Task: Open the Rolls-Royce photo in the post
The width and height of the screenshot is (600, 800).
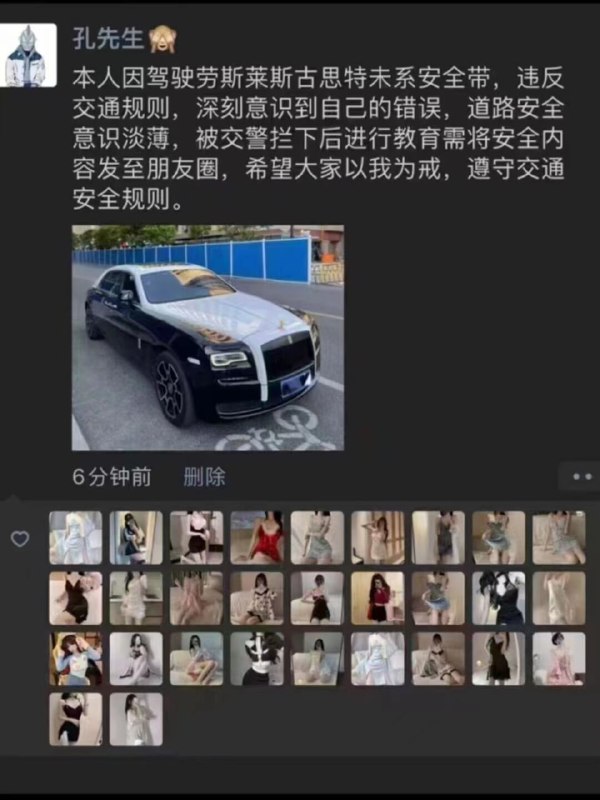Action: [208, 338]
